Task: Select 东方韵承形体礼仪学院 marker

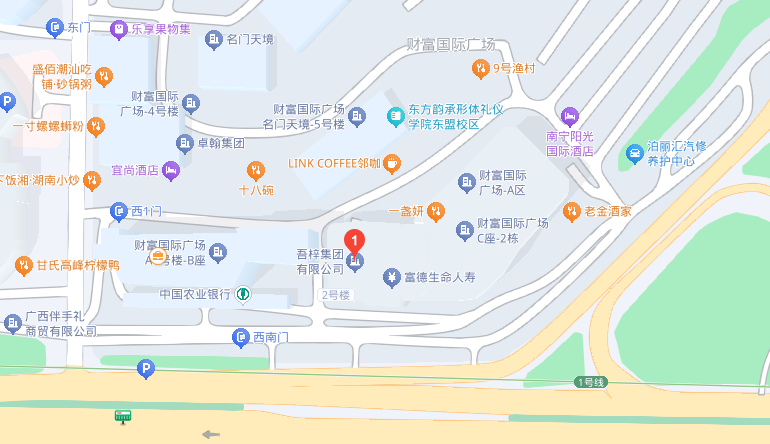Action: coord(395,117)
